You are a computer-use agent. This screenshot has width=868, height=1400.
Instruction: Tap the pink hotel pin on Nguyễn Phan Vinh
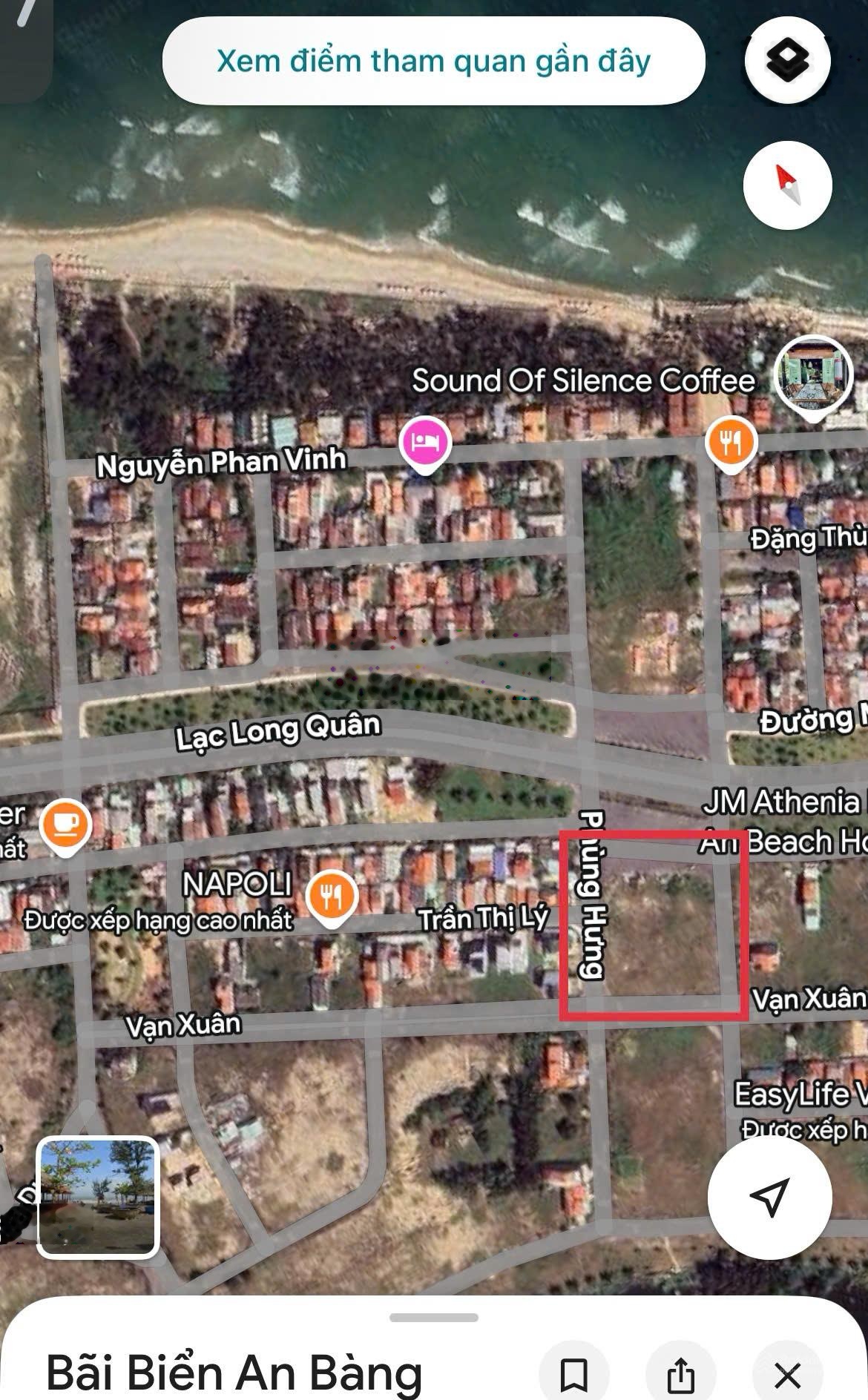(424, 442)
